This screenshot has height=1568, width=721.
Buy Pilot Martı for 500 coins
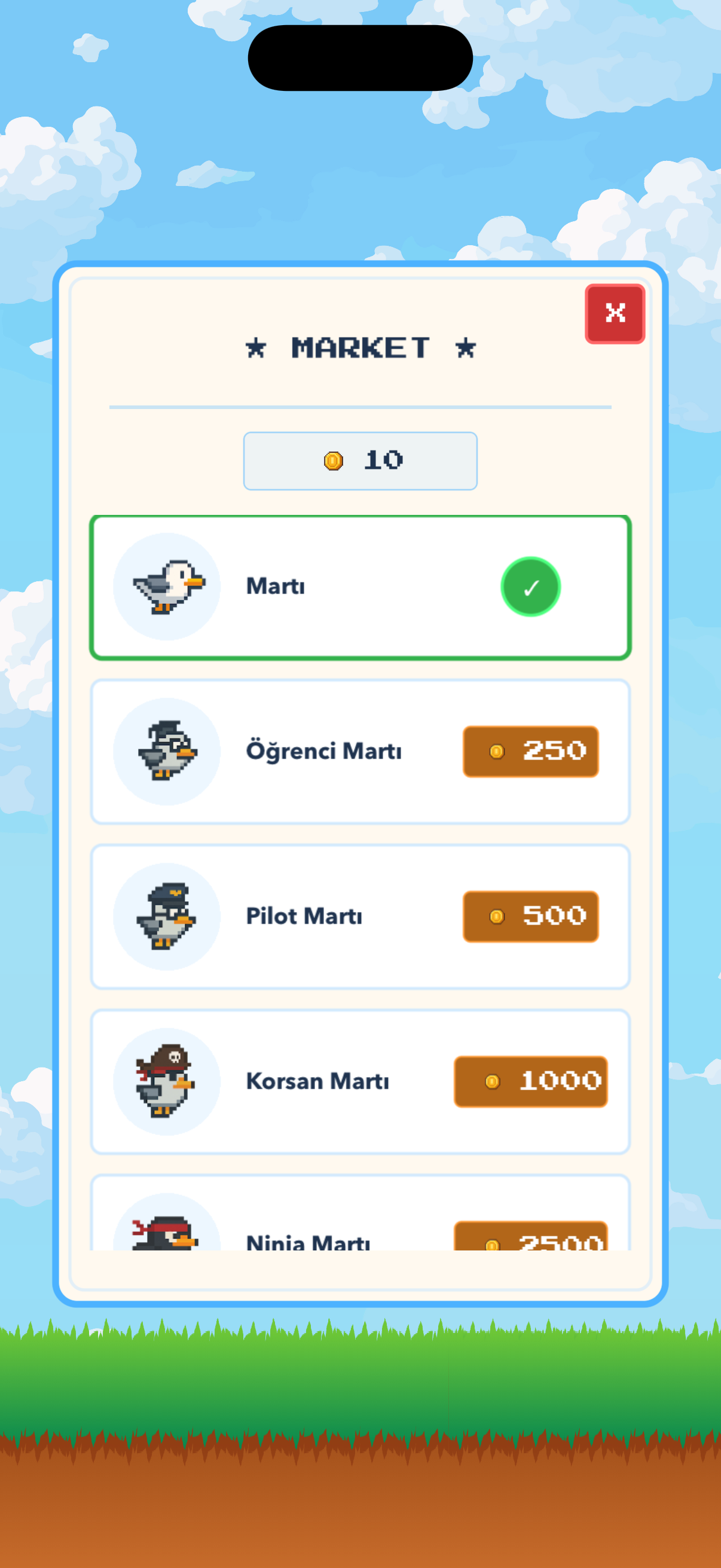[530, 916]
